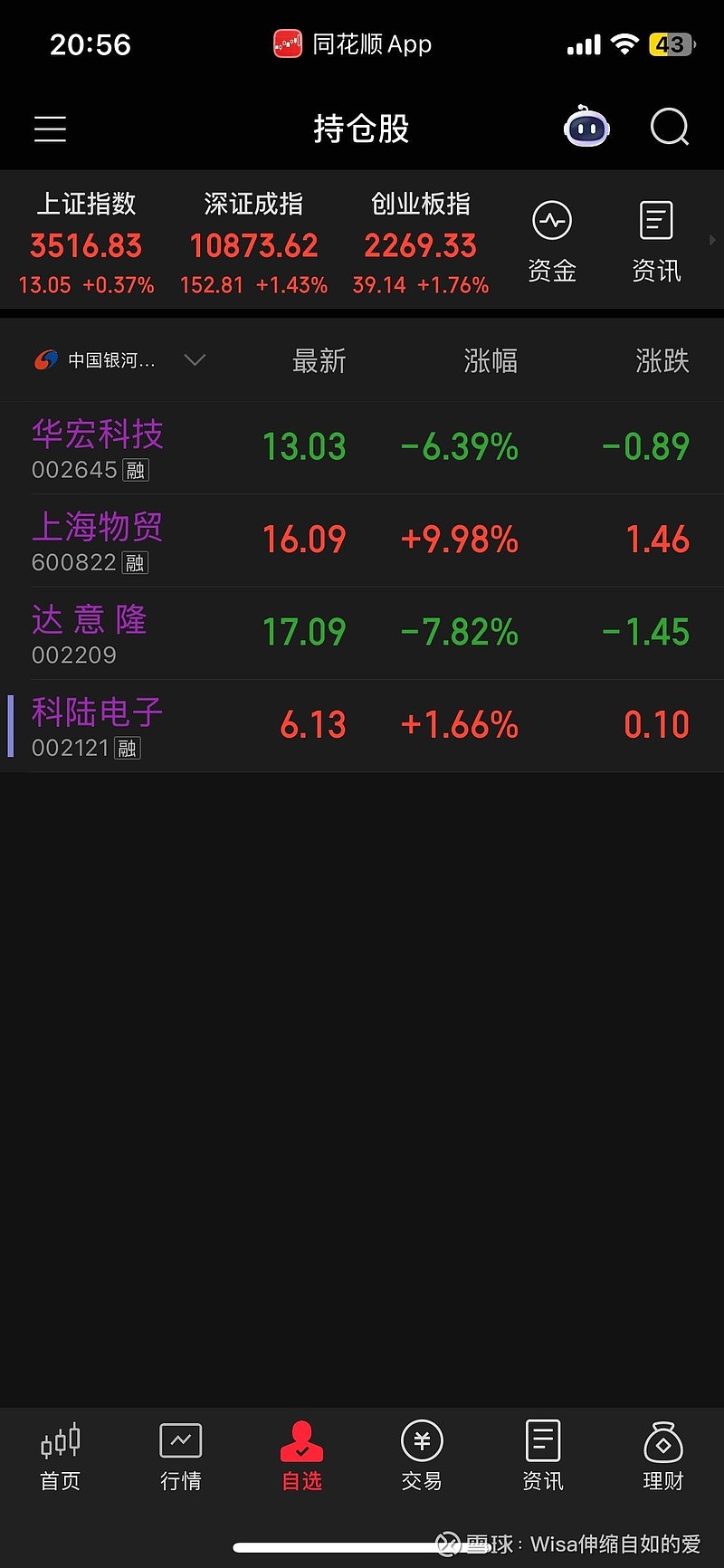This screenshot has height=1568, width=724.
Task: Open stock 华宏科技 002645
Action: click(x=362, y=448)
